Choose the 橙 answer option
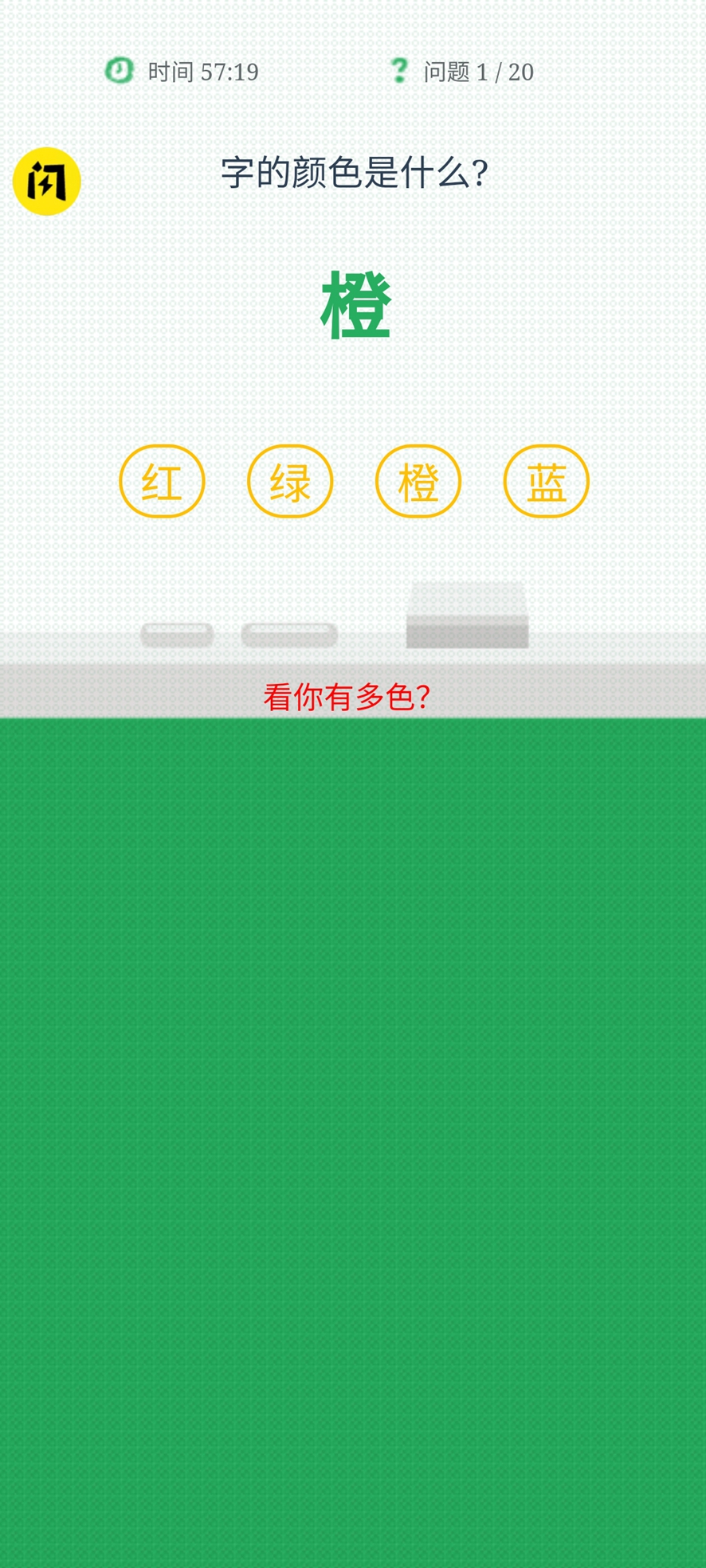Image resolution: width=706 pixels, height=1568 pixels. pyautogui.click(x=418, y=481)
